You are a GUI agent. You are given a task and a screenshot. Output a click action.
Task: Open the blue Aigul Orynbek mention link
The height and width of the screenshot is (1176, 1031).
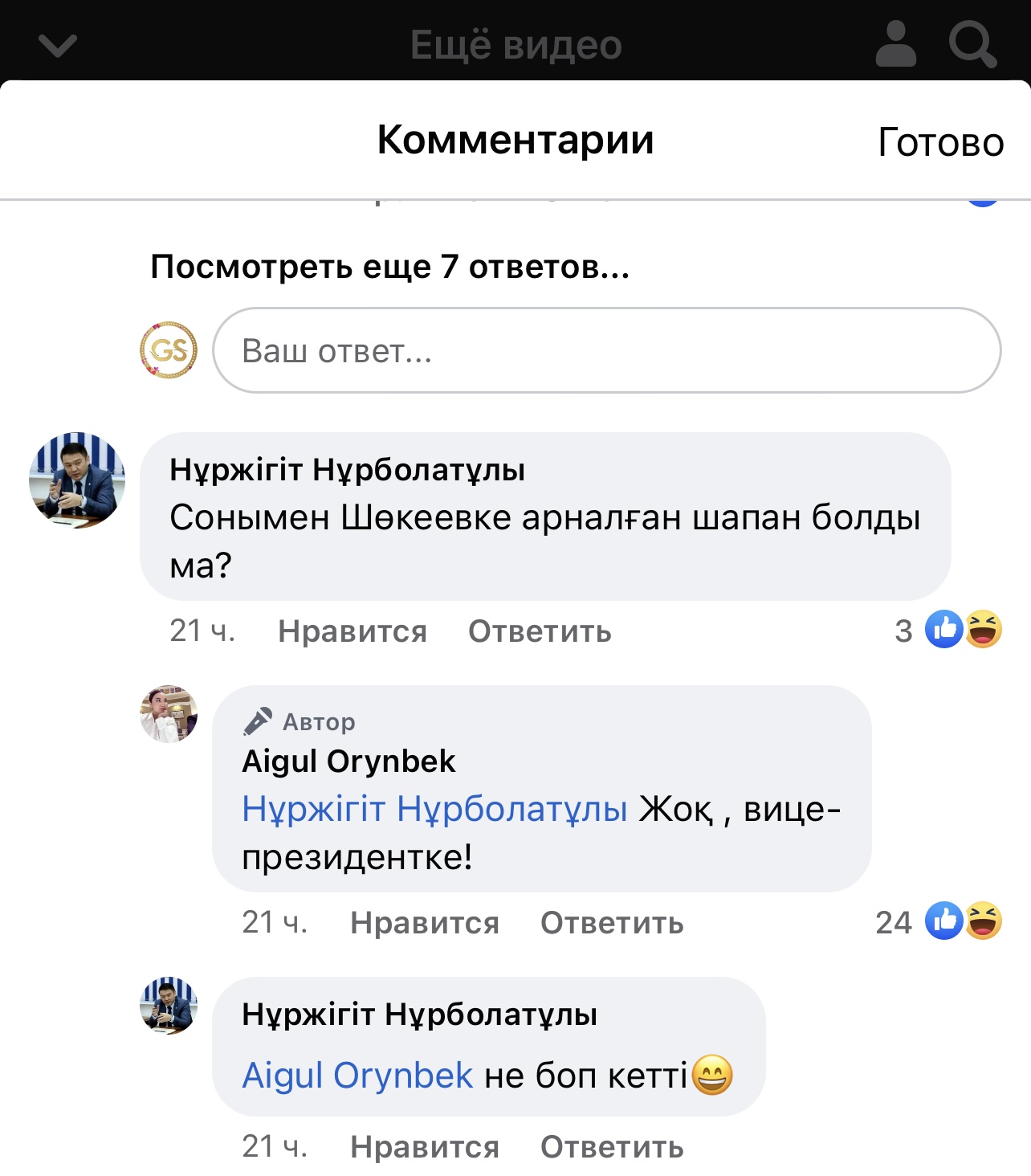357,1076
